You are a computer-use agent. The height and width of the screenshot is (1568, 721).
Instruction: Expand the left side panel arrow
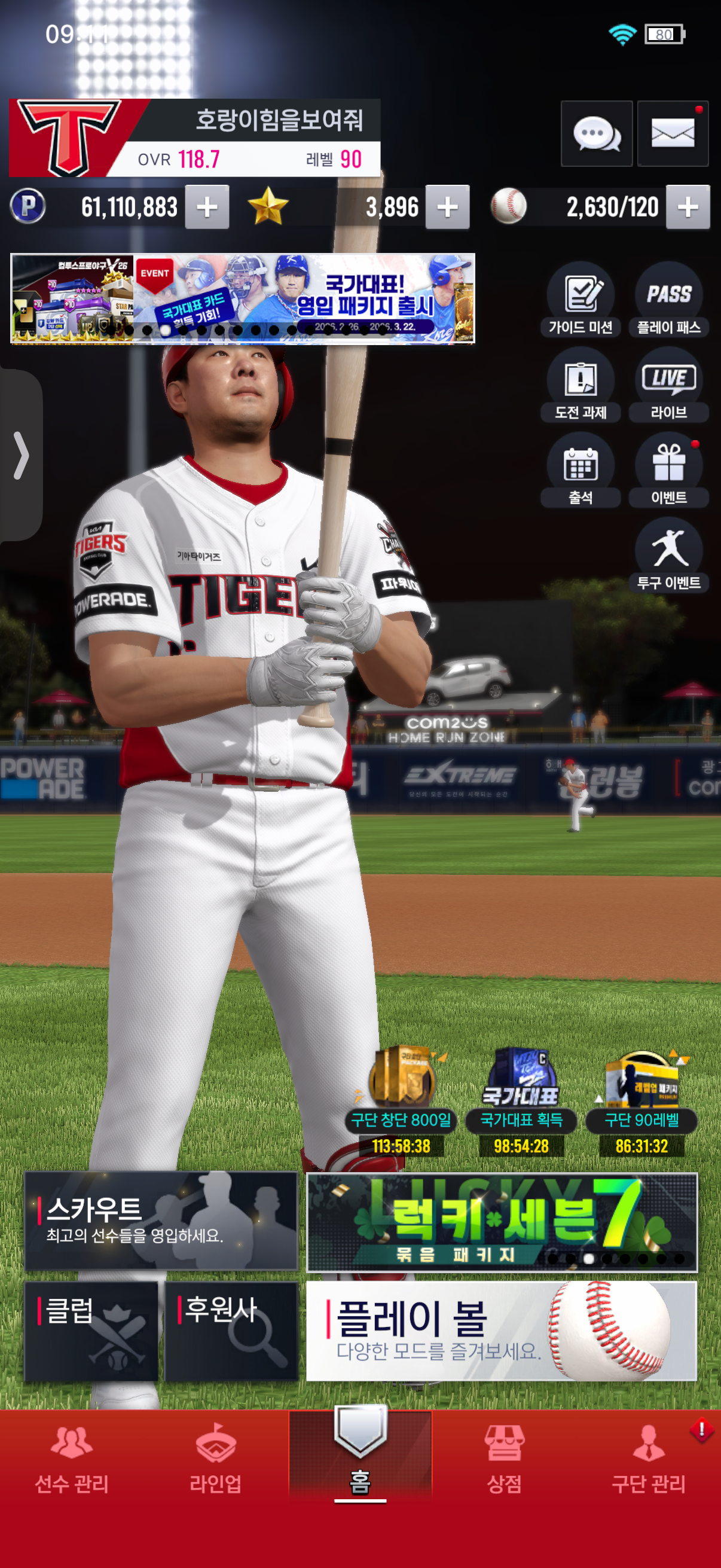click(21, 455)
